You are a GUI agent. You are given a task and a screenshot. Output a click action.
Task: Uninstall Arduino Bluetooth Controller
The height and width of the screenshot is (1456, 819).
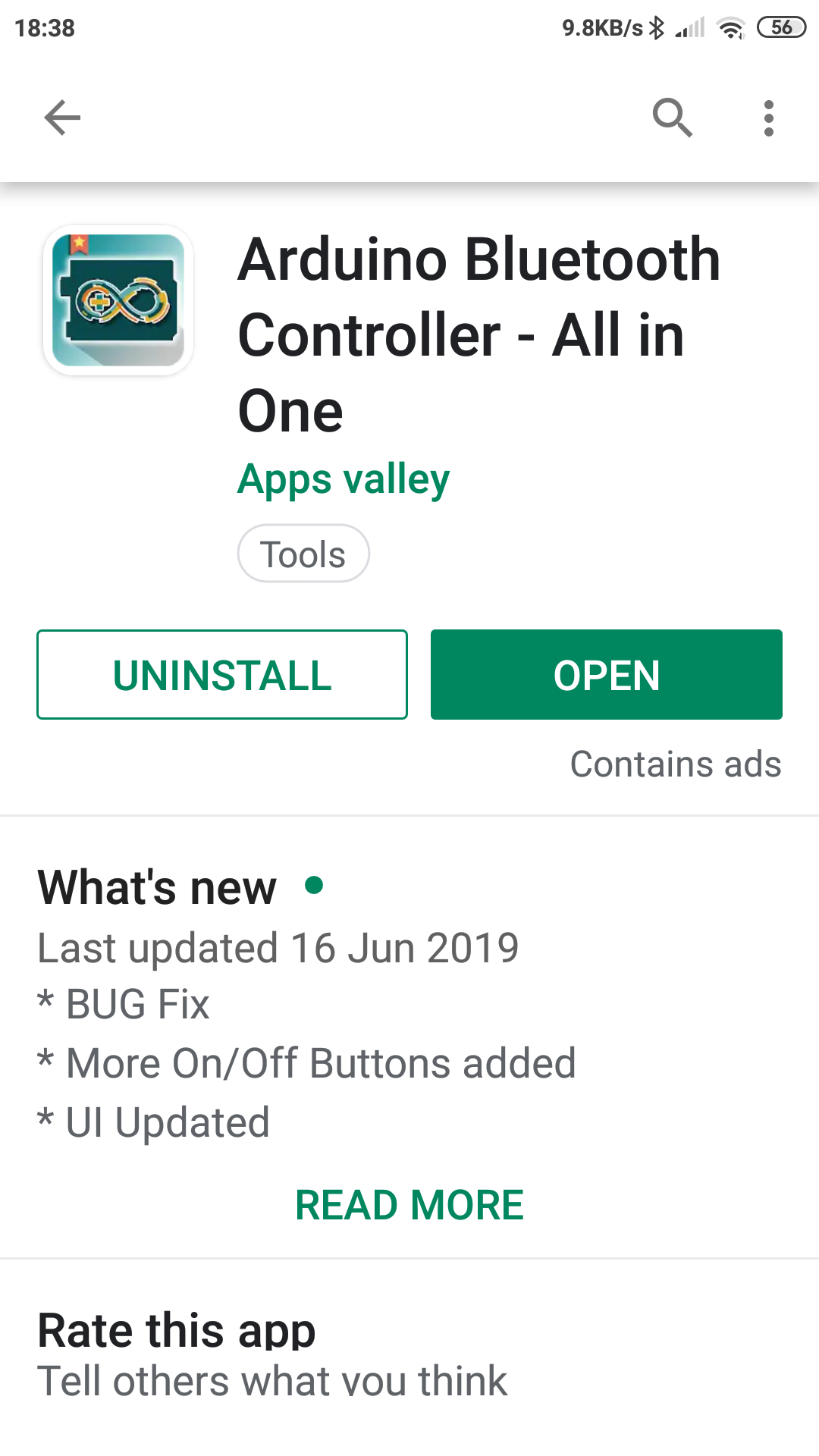[222, 674]
